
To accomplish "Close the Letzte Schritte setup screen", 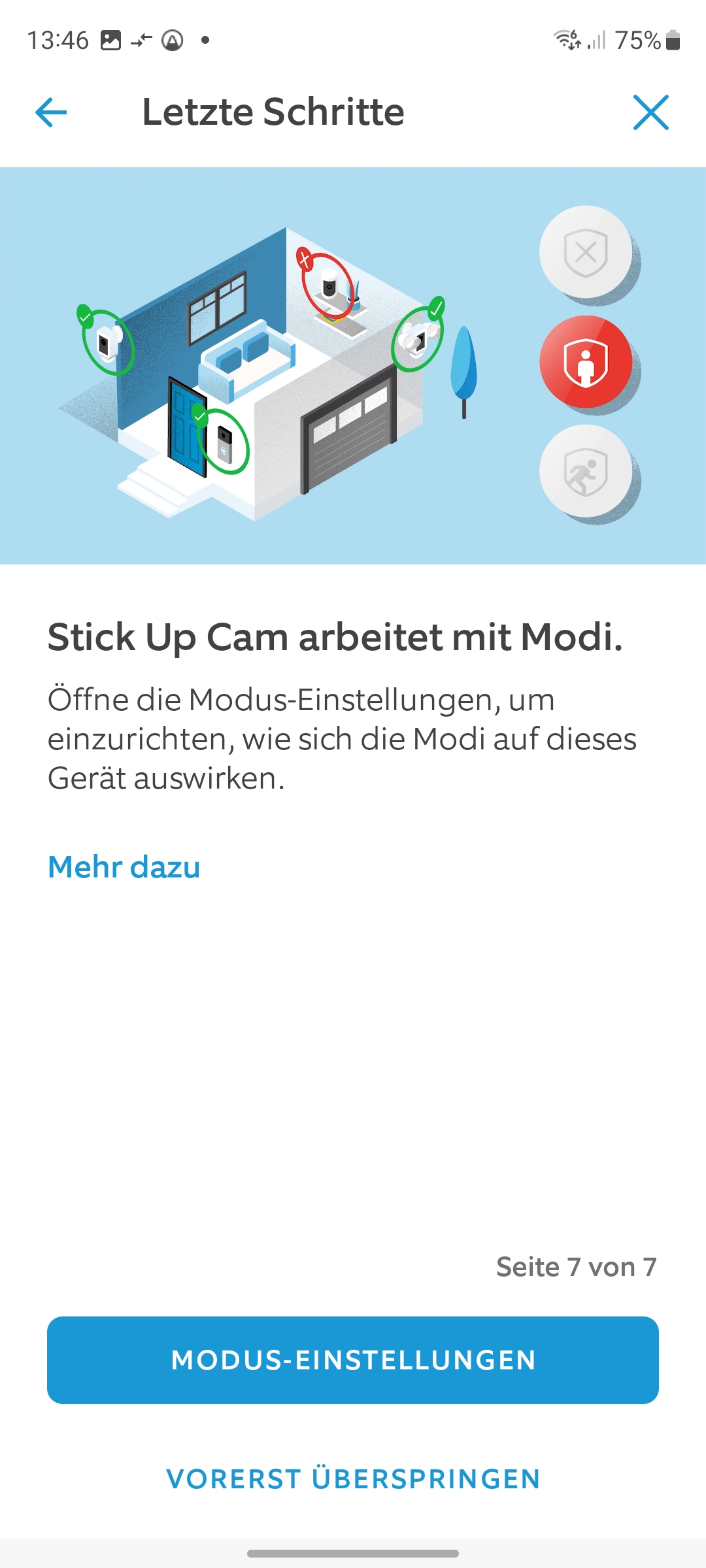I will pos(650,112).
